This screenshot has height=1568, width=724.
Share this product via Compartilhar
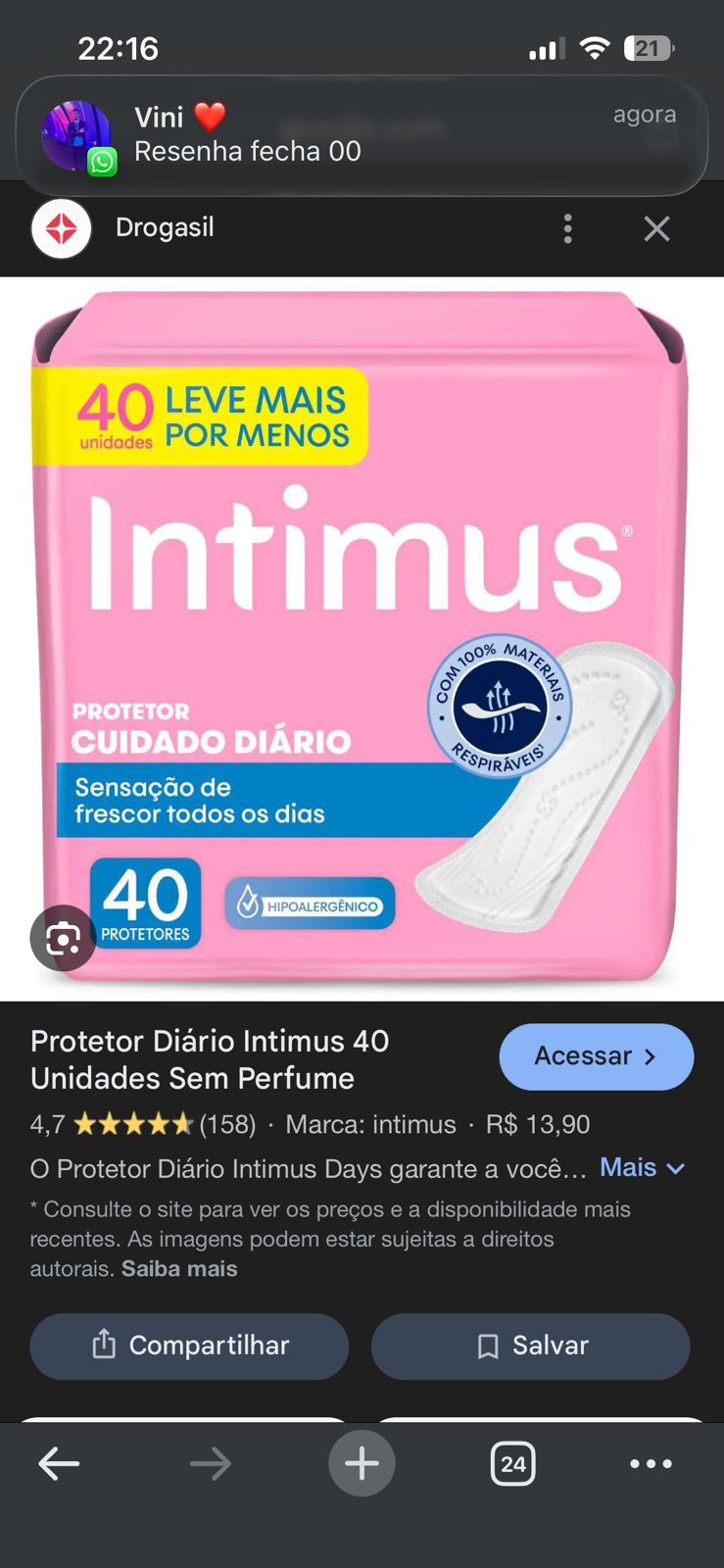click(x=189, y=1346)
